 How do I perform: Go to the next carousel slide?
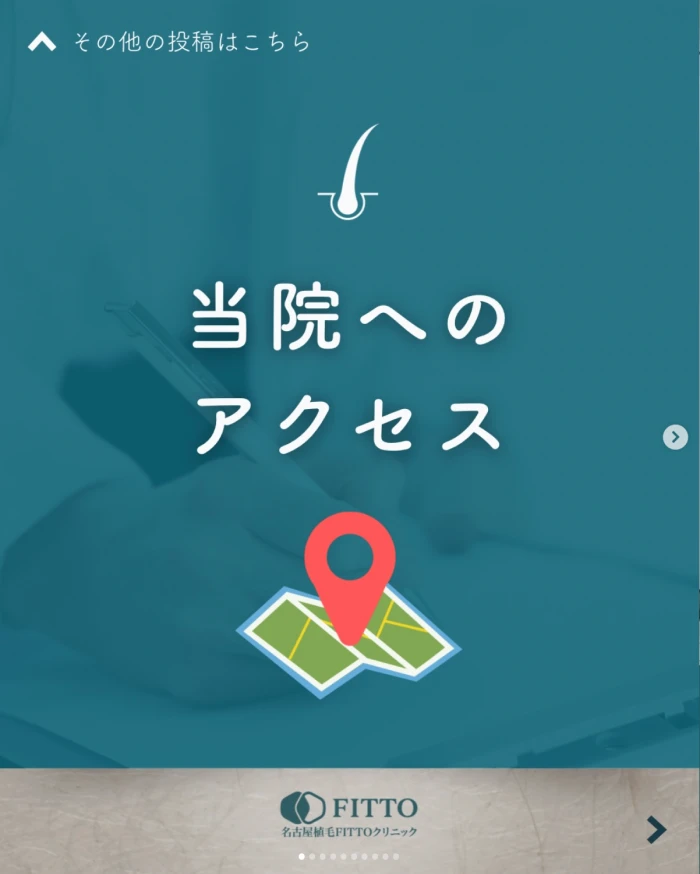tap(675, 436)
